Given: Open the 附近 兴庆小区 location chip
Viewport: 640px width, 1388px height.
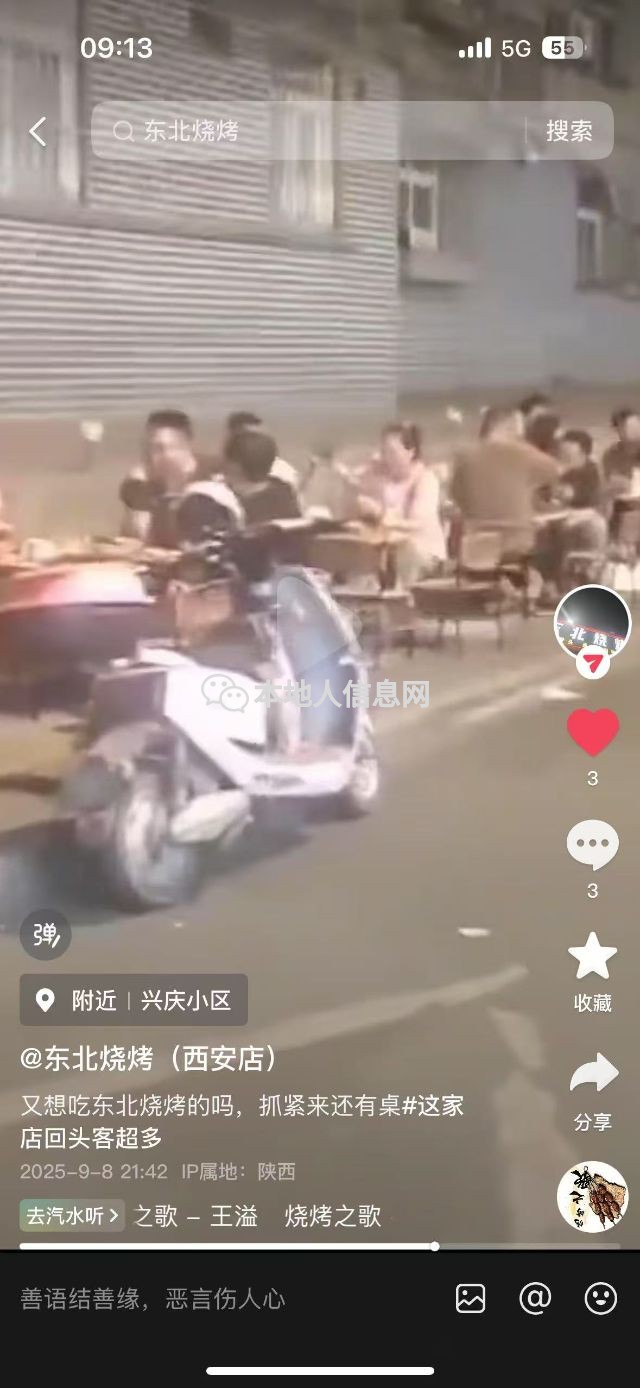Looking at the screenshot, I should coord(134,1000).
